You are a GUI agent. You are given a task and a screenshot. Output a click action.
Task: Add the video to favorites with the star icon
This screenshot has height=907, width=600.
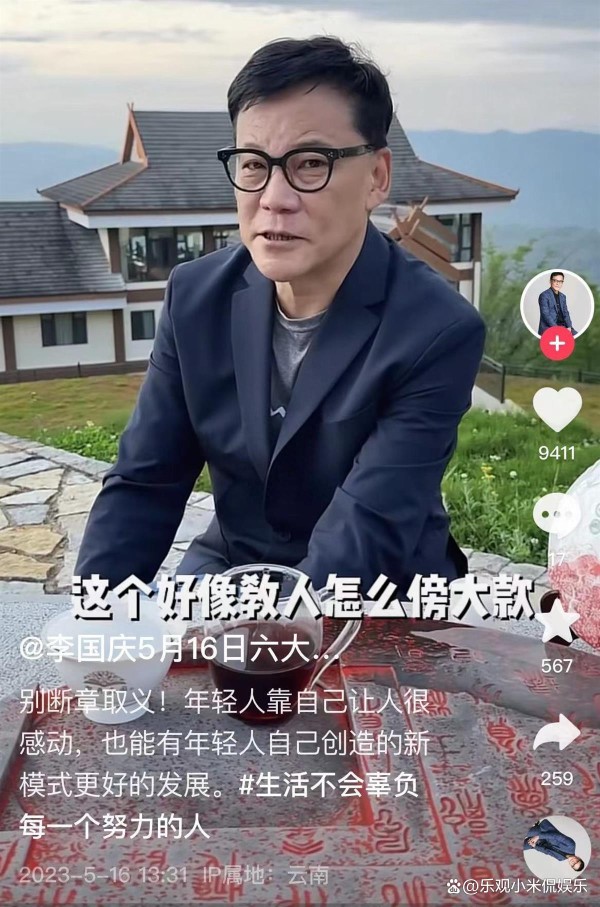pos(557,622)
